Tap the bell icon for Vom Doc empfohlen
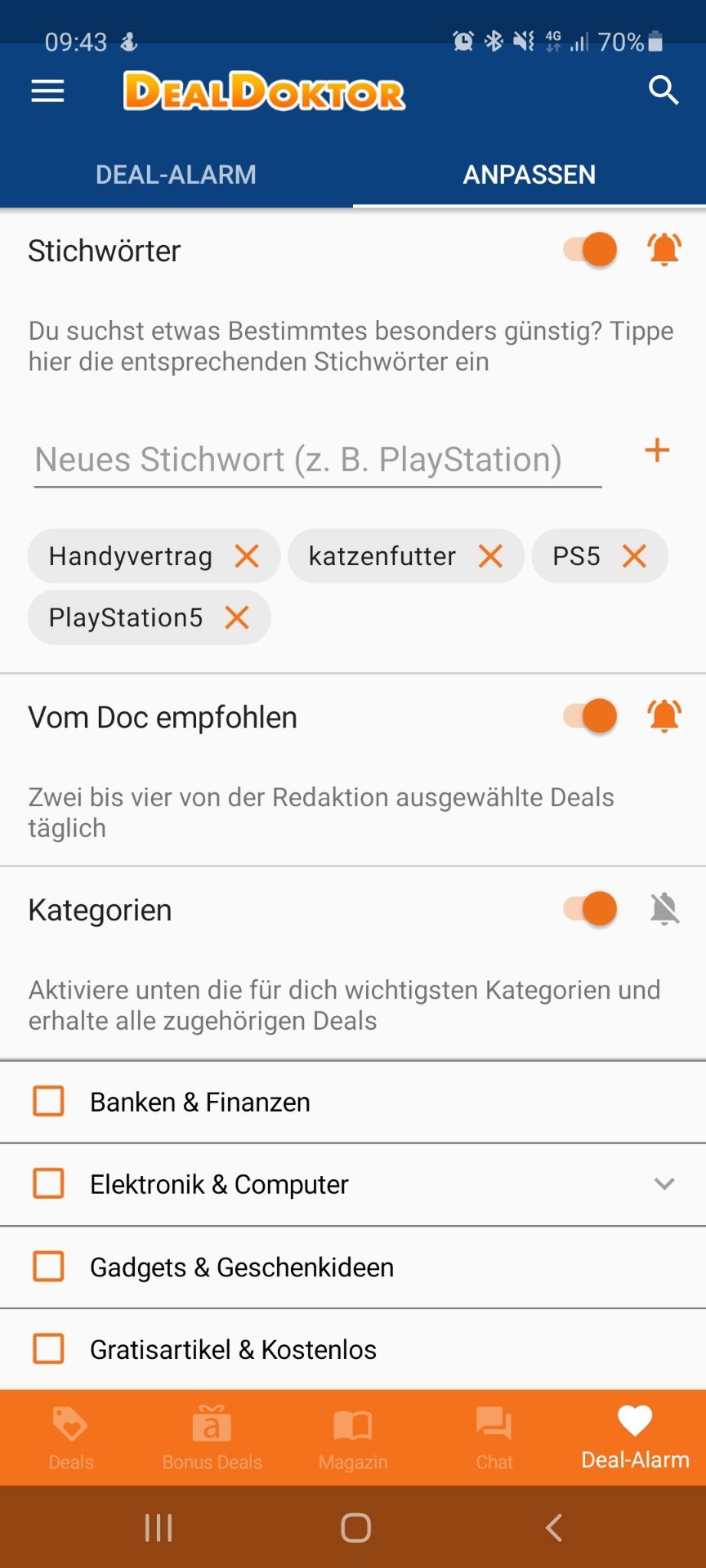The image size is (706, 1568). [664, 716]
